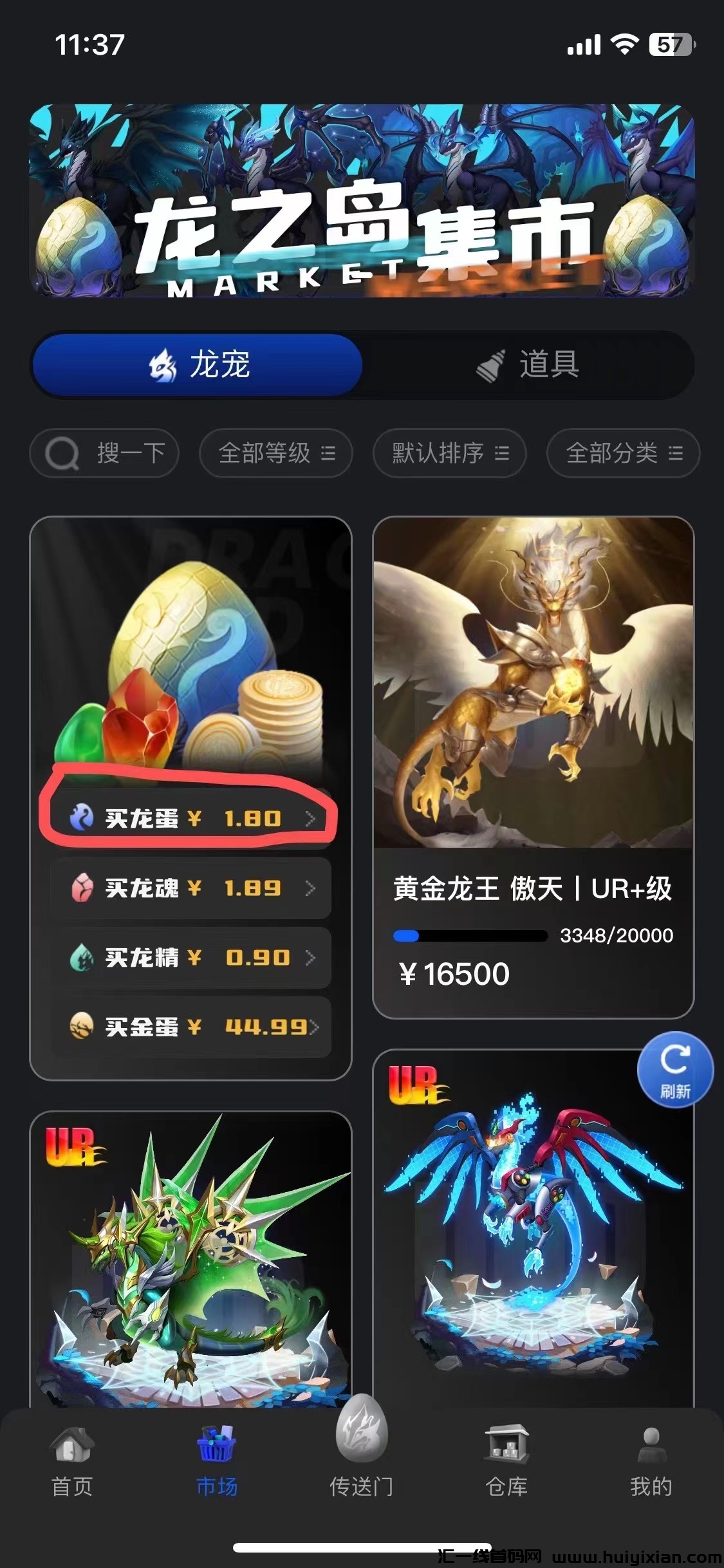Open the 默认排序 sorting dropdown

point(450,453)
